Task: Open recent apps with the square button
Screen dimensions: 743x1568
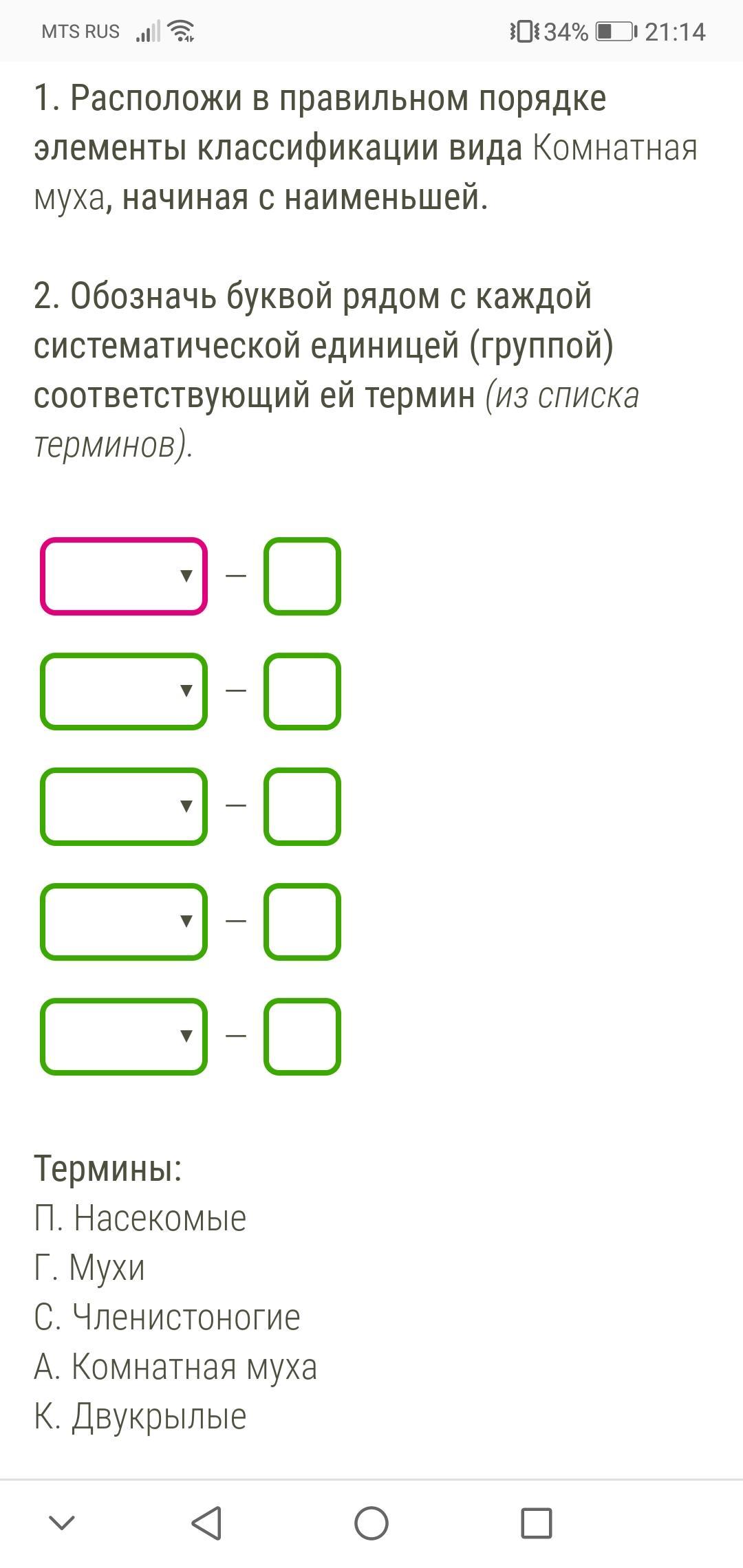Action: [537, 1523]
